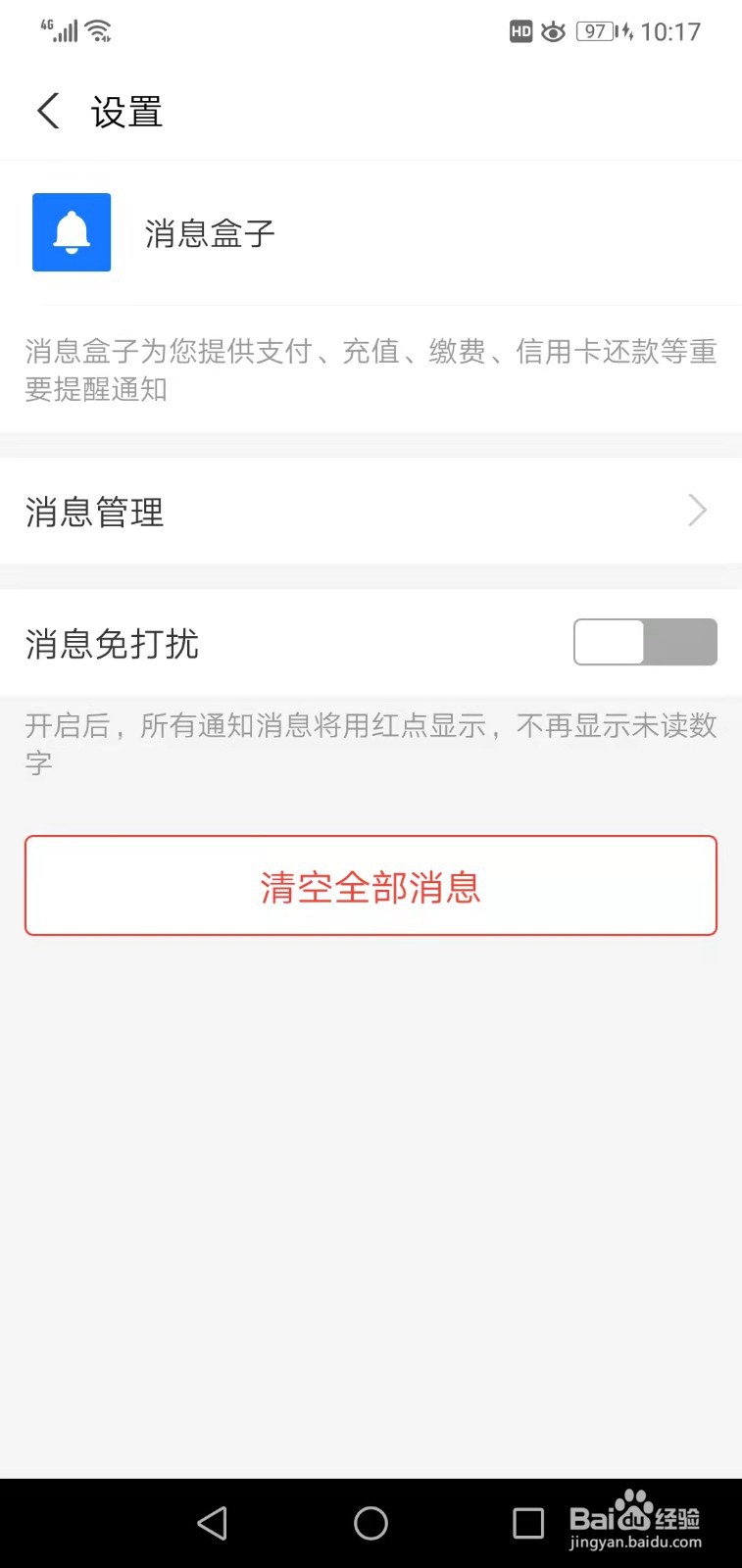Tap the Wi-Fi icon in the status bar
Image resolution: width=742 pixels, height=1568 pixels.
tap(97, 29)
